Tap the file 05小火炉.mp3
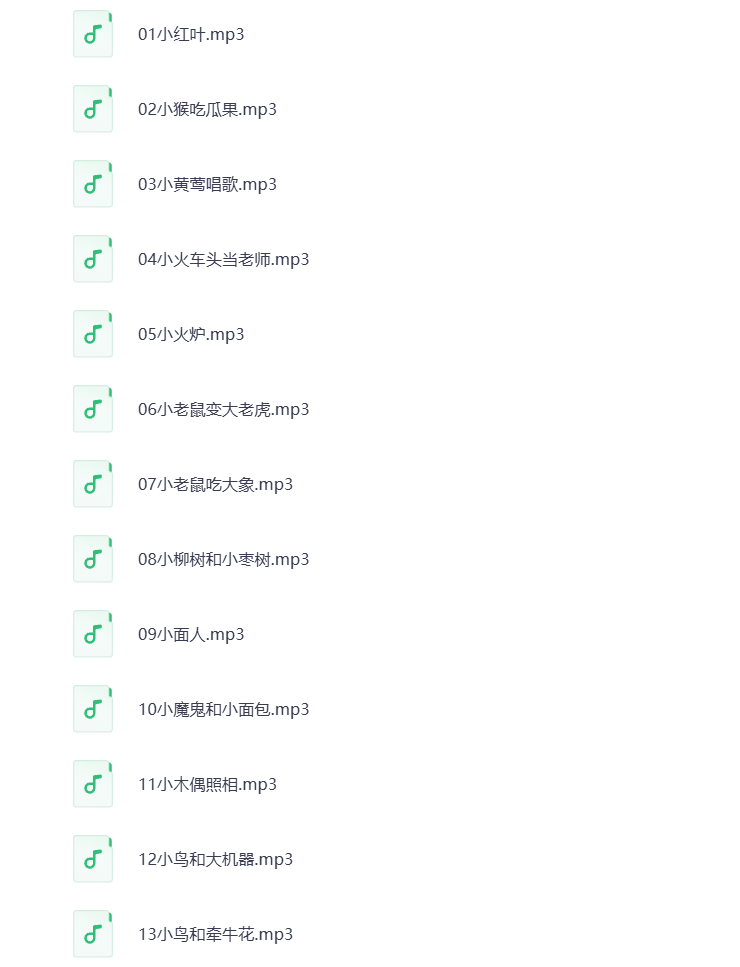Screen dimensions: 740x967 tap(191, 334)
